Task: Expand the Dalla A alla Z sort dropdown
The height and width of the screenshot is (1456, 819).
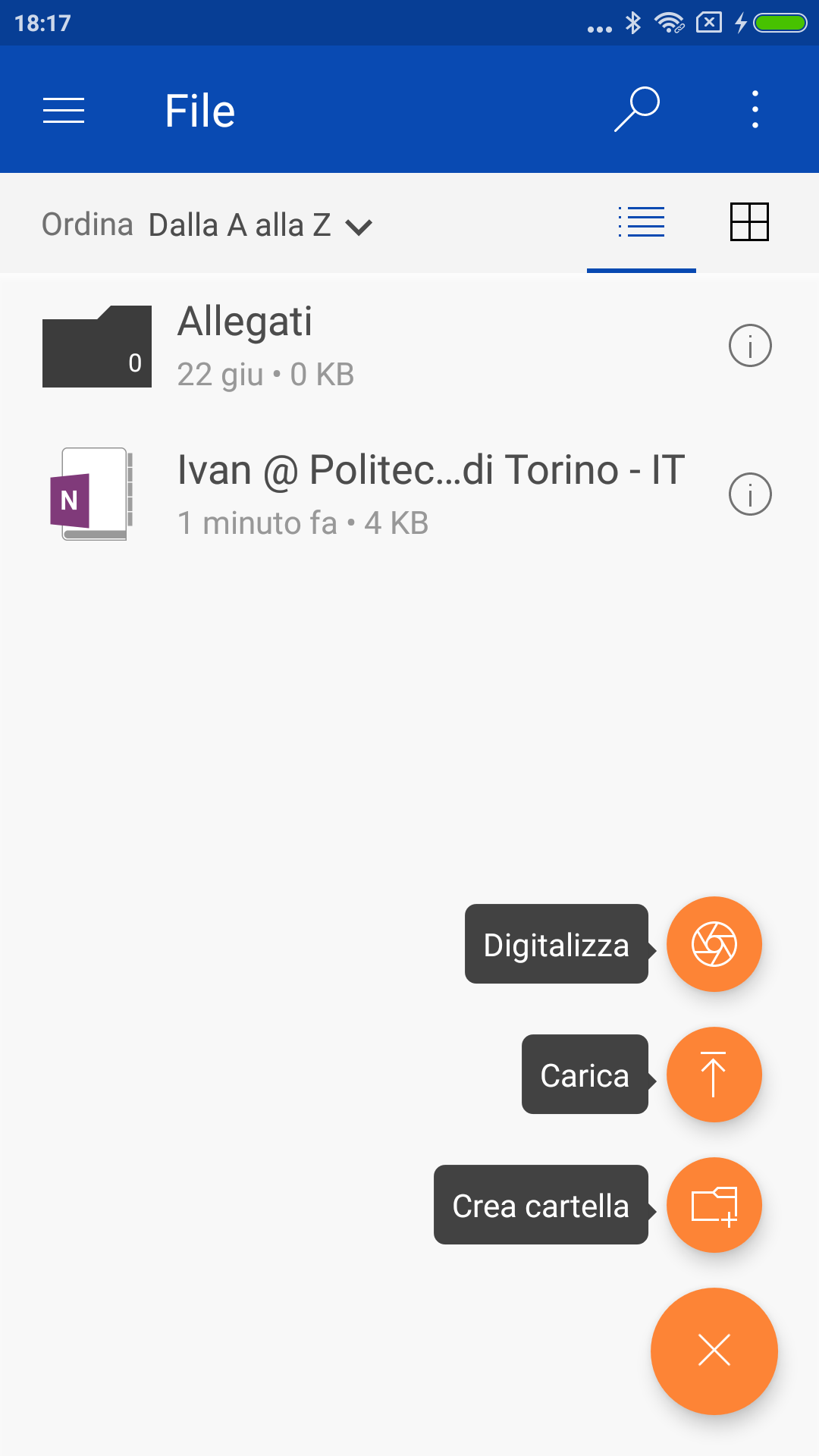Action: 260,225
